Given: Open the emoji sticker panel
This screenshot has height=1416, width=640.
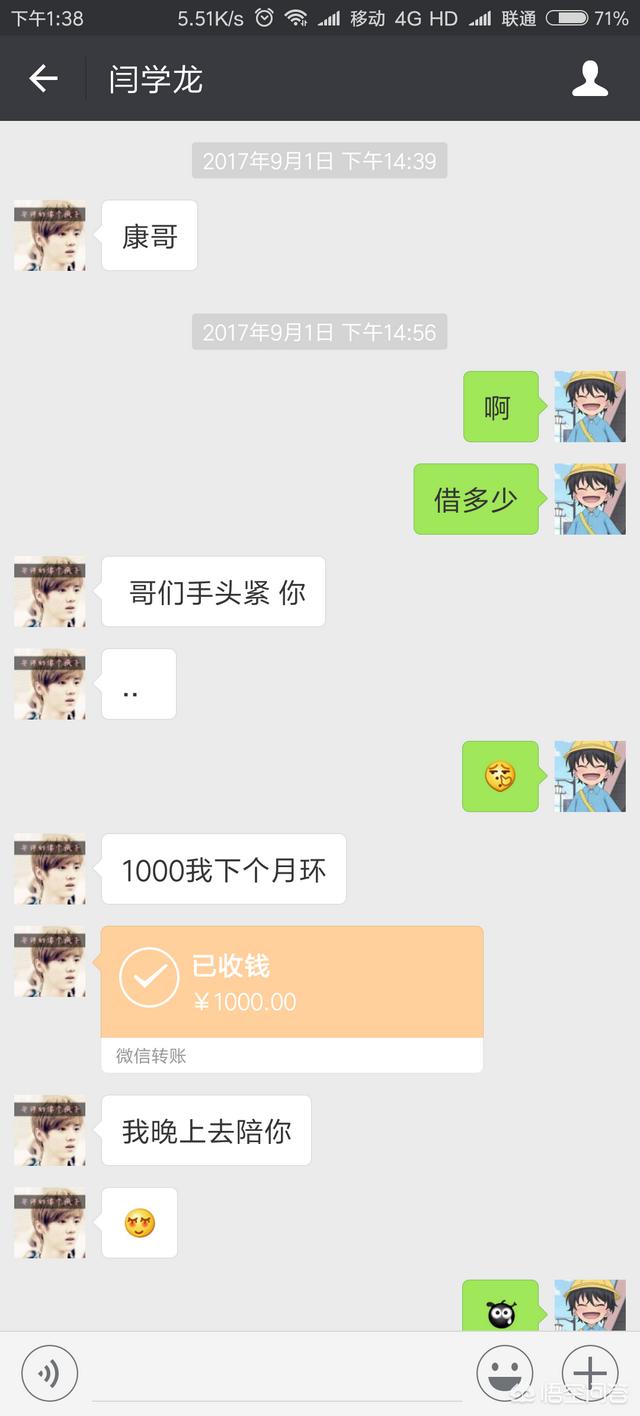Looking at the screenshot, I should 504,1373.
